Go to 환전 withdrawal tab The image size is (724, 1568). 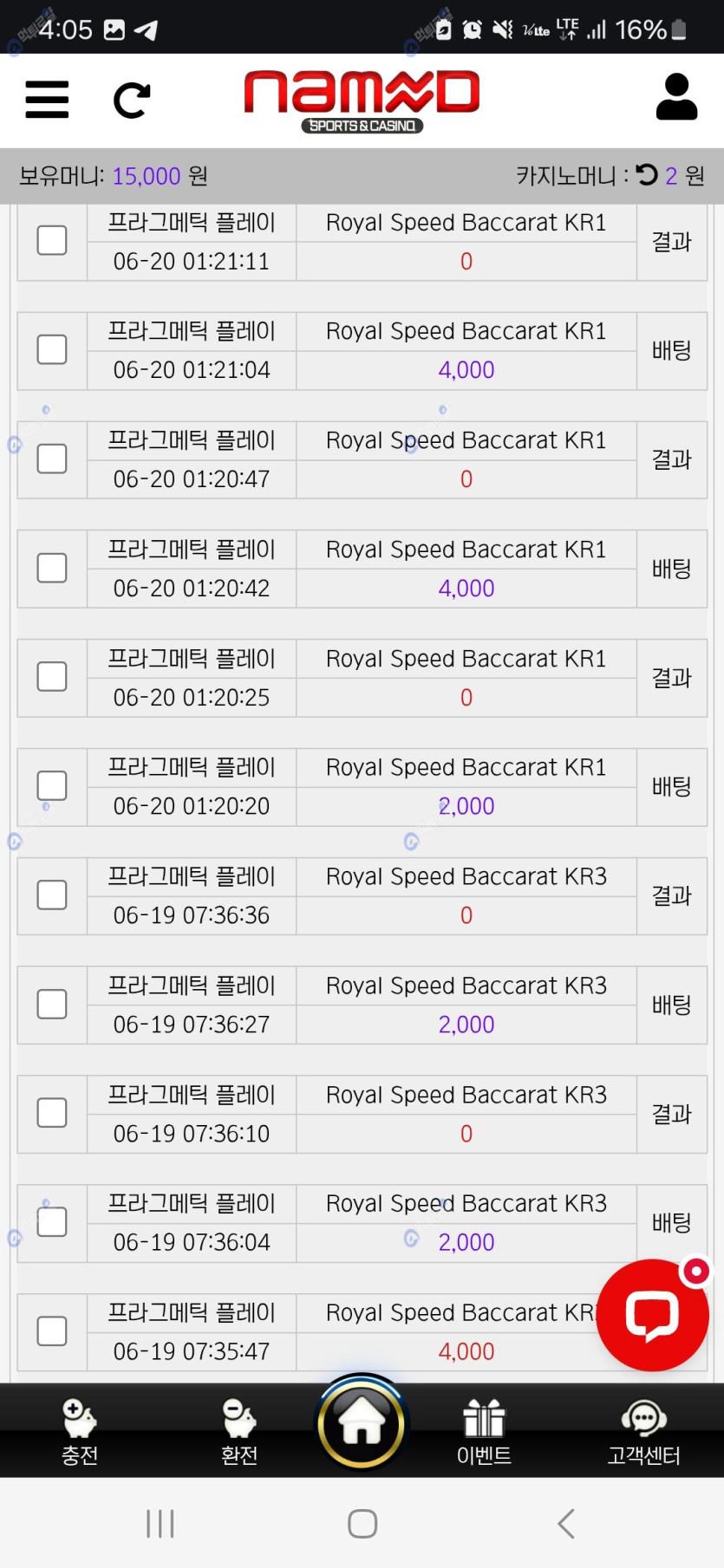click(239, 1431)
